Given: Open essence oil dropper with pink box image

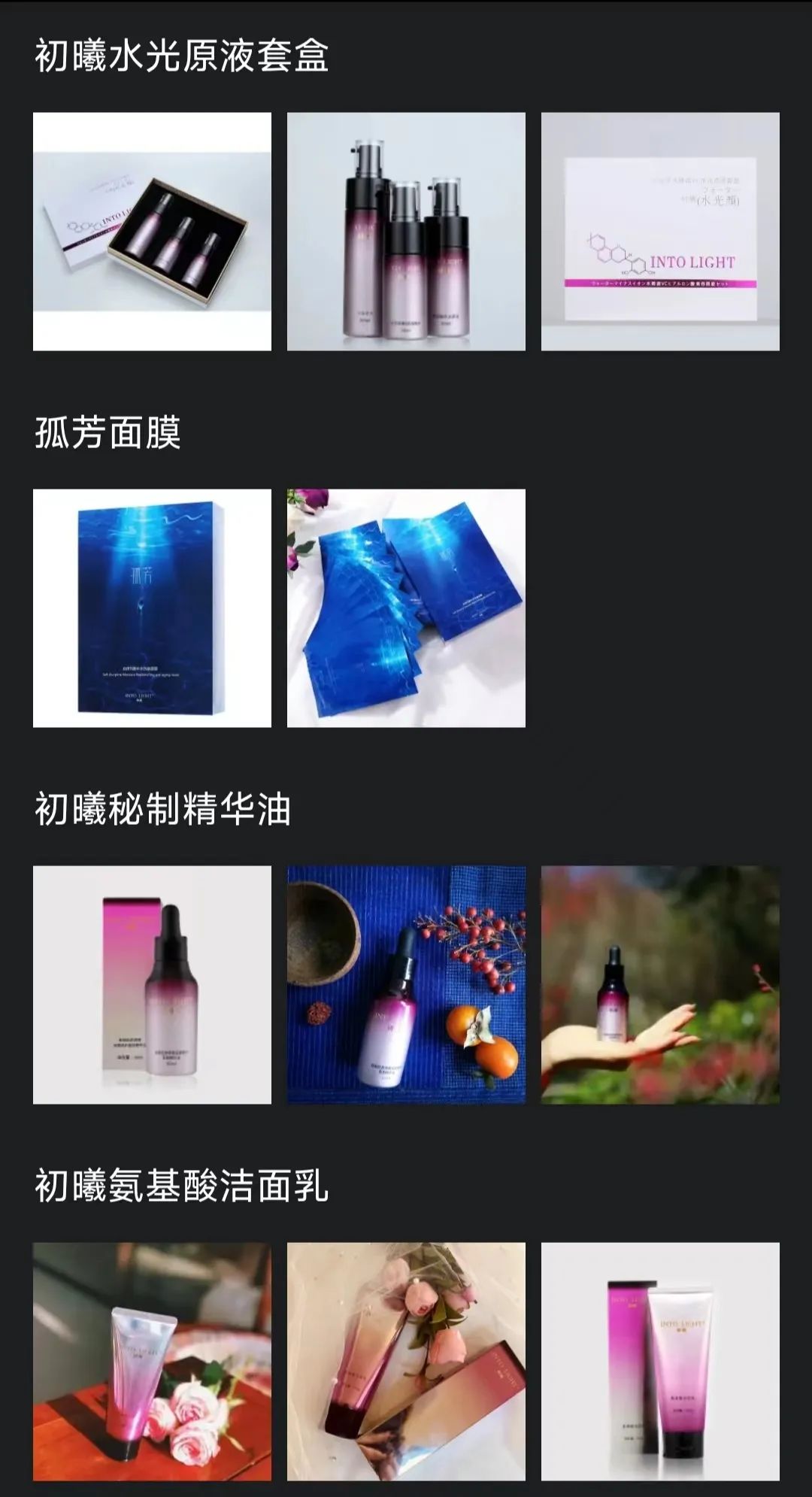Looking at the screenshot, I should (152, 985).
